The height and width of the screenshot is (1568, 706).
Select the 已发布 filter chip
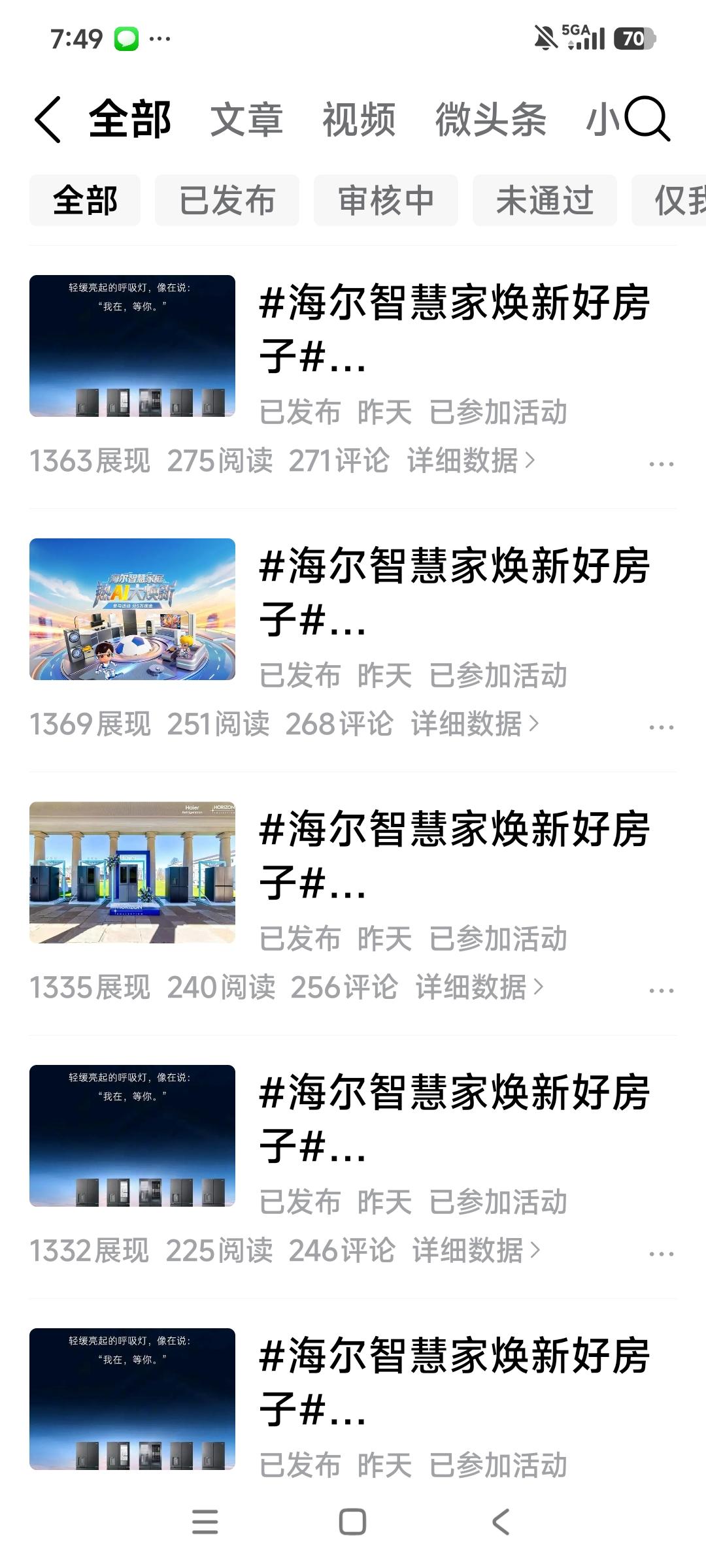[x=227, y=200]
